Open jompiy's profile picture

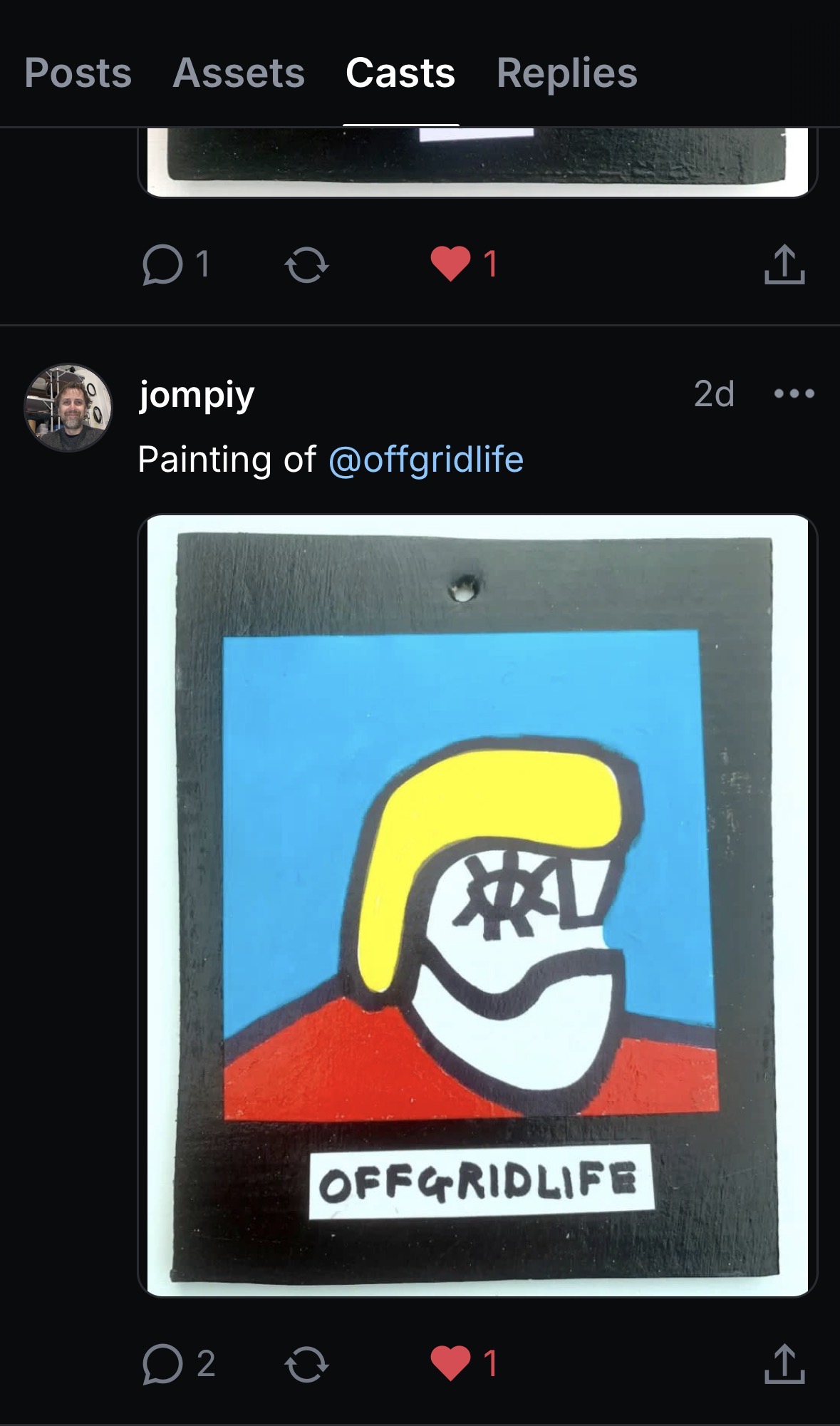(68, 408)
